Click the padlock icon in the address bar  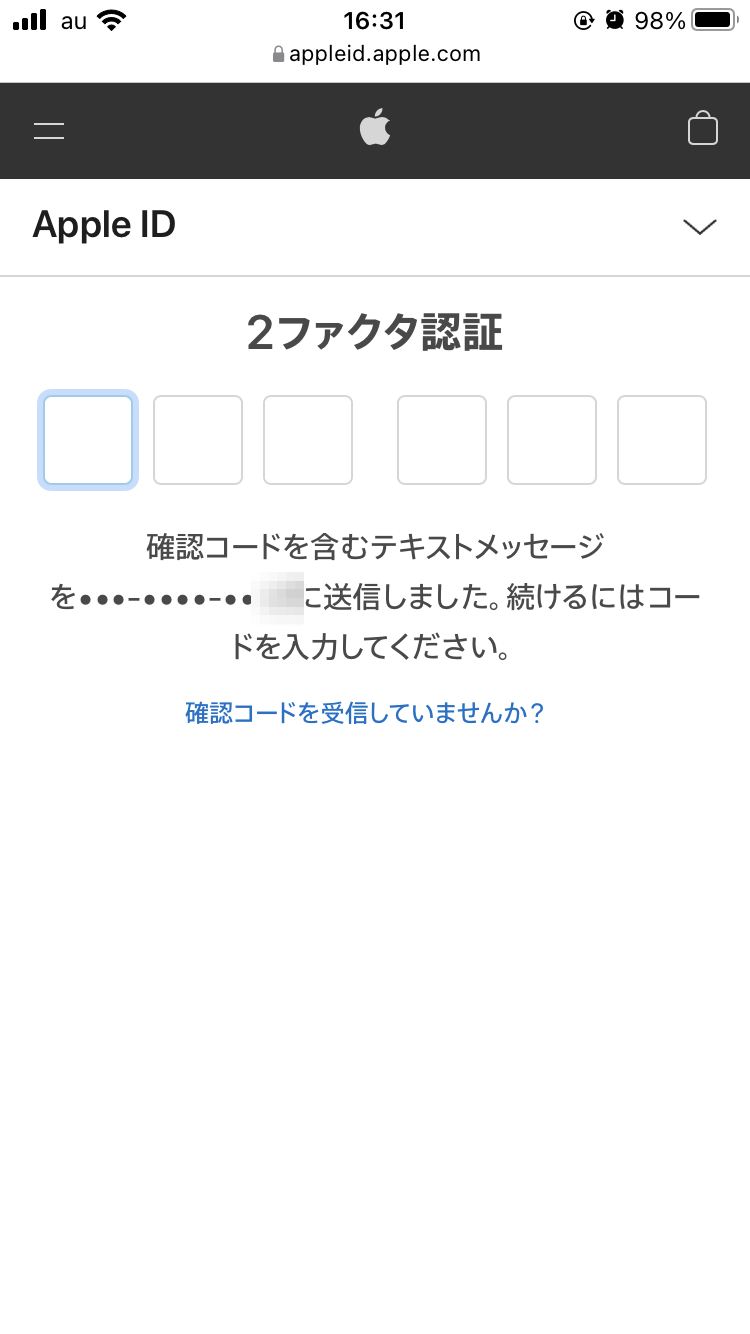[277, 53]
